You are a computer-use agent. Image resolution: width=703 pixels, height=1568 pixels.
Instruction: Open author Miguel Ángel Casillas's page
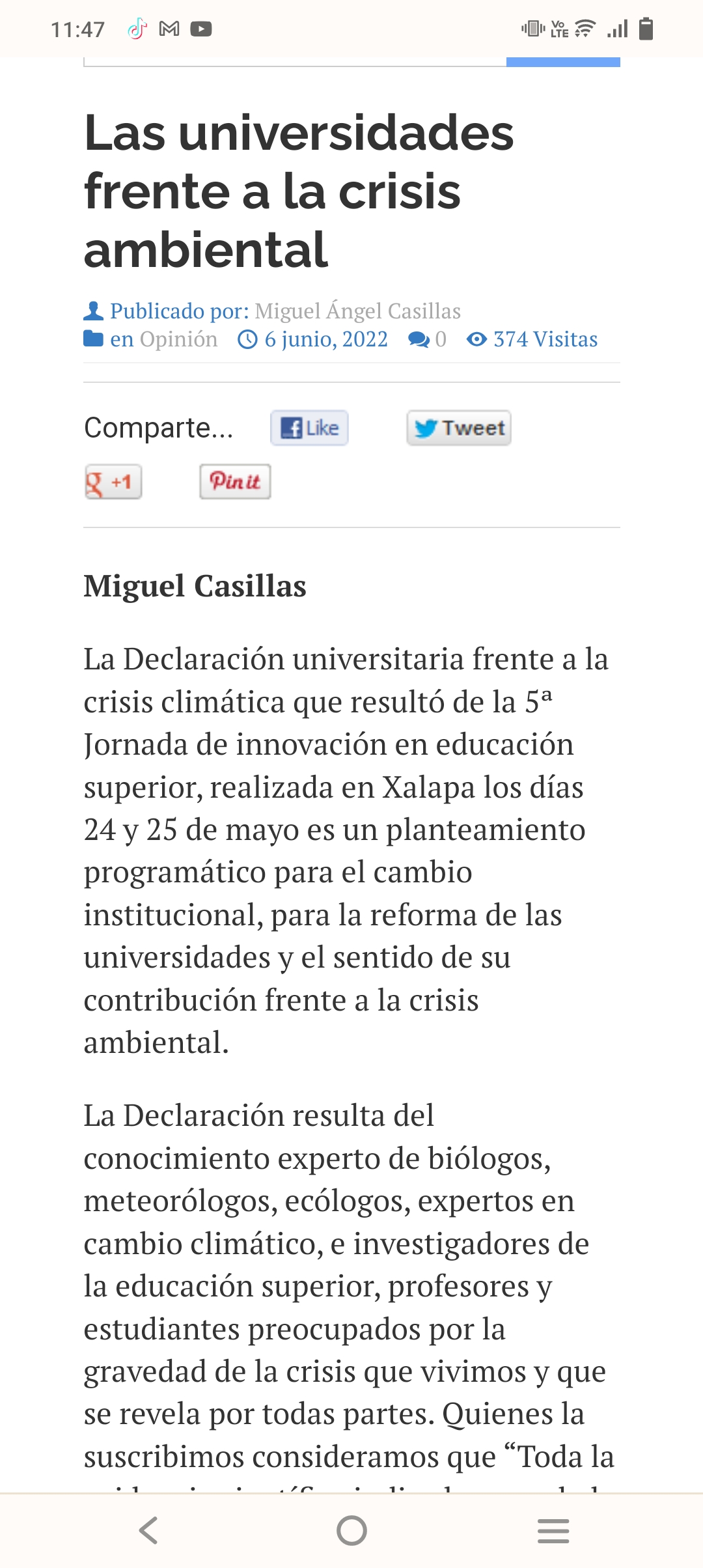pyautogui.click(x=357, y=311)
